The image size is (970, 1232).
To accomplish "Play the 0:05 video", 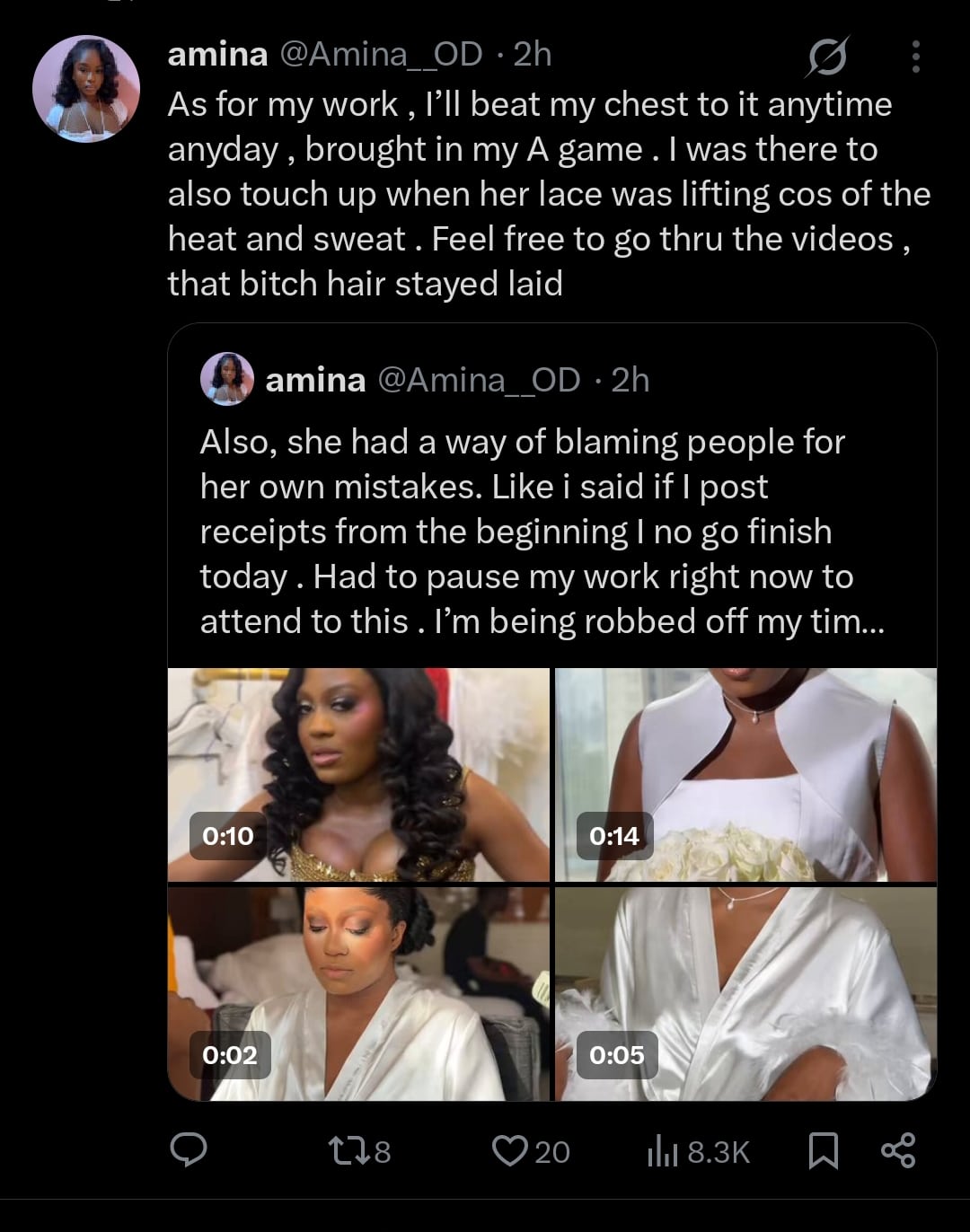I will [x=745, y=993].
